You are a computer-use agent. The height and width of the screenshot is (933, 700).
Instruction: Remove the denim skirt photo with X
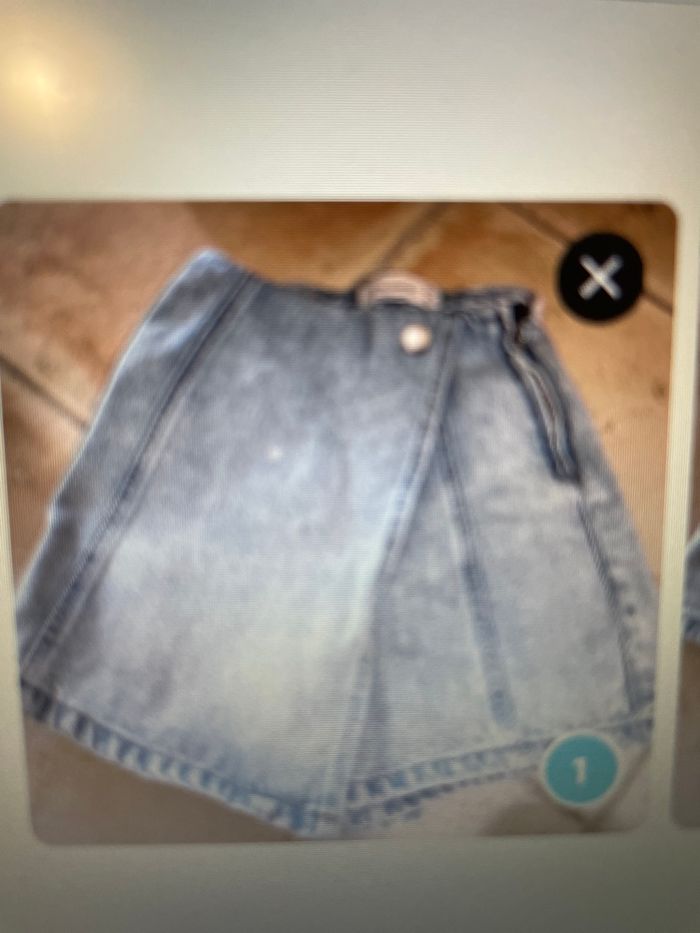[x=600, y=277]
